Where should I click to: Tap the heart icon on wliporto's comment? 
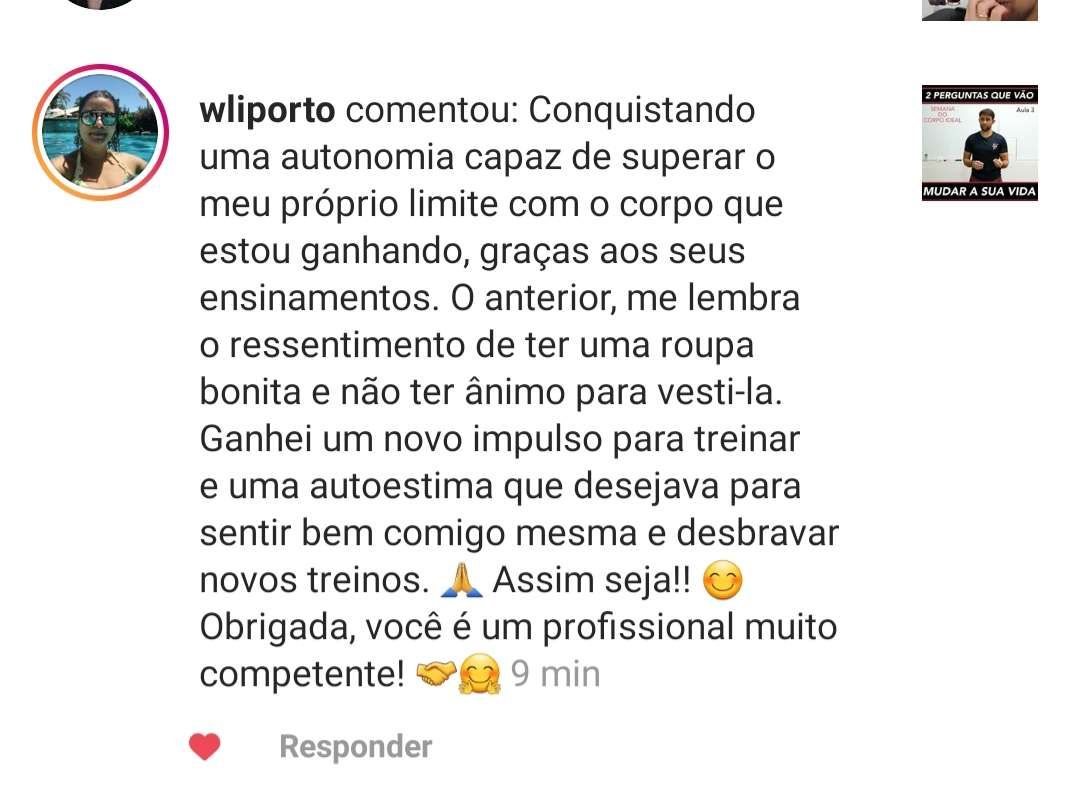pyautogui.click(x=205, y=747)
